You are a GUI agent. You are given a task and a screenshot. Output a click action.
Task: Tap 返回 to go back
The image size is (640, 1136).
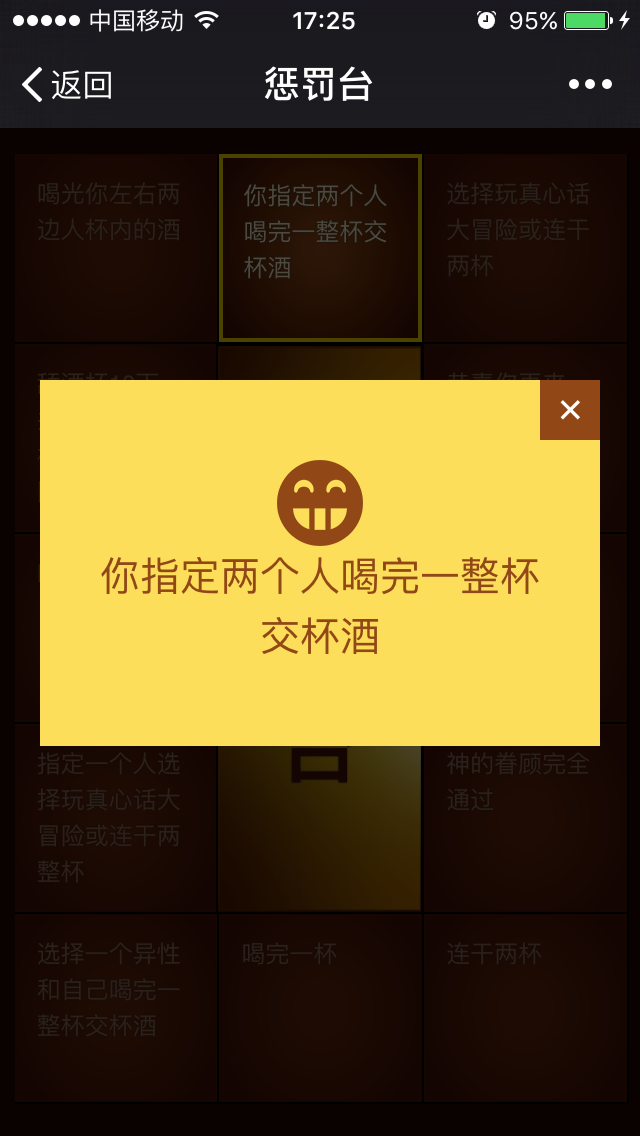67,85
